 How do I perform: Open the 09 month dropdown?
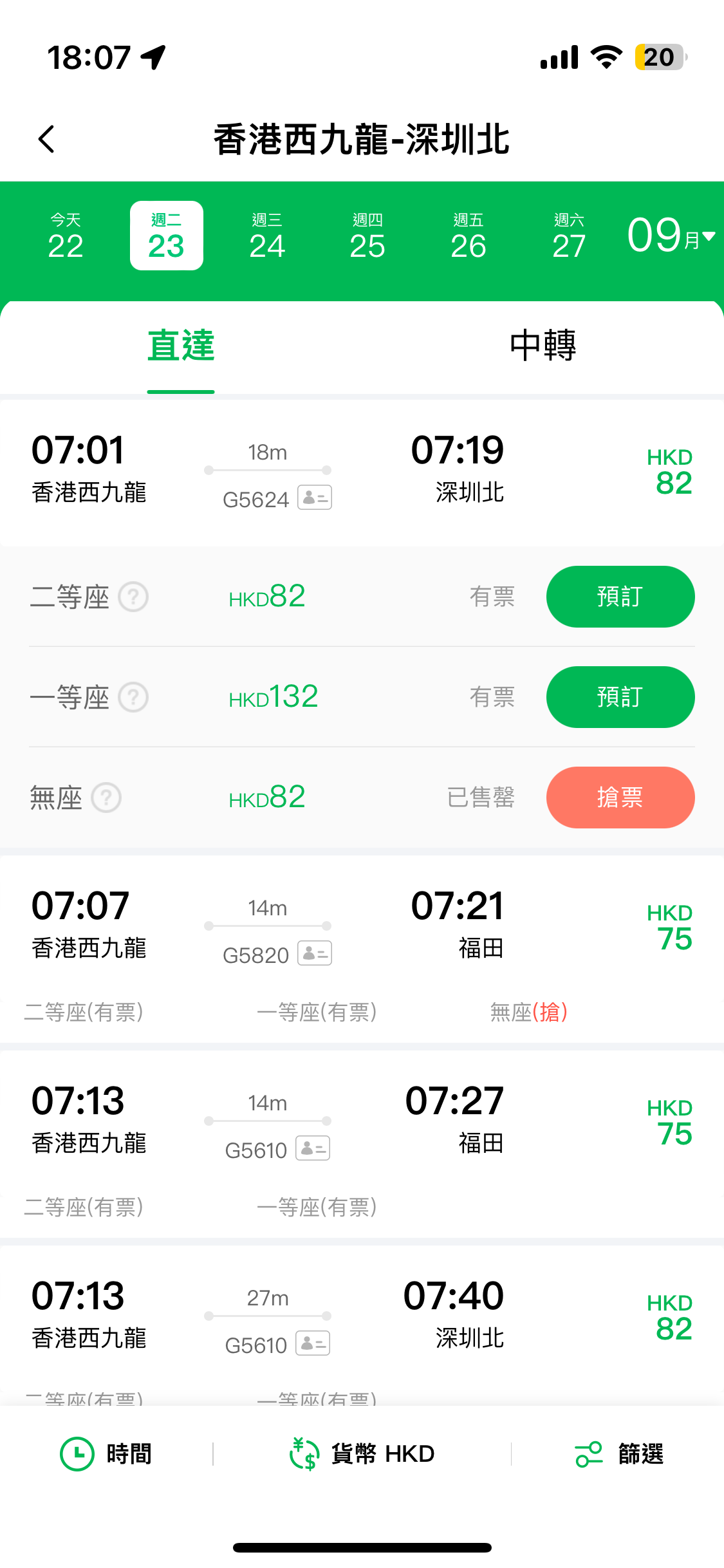(x=670, y=236)
